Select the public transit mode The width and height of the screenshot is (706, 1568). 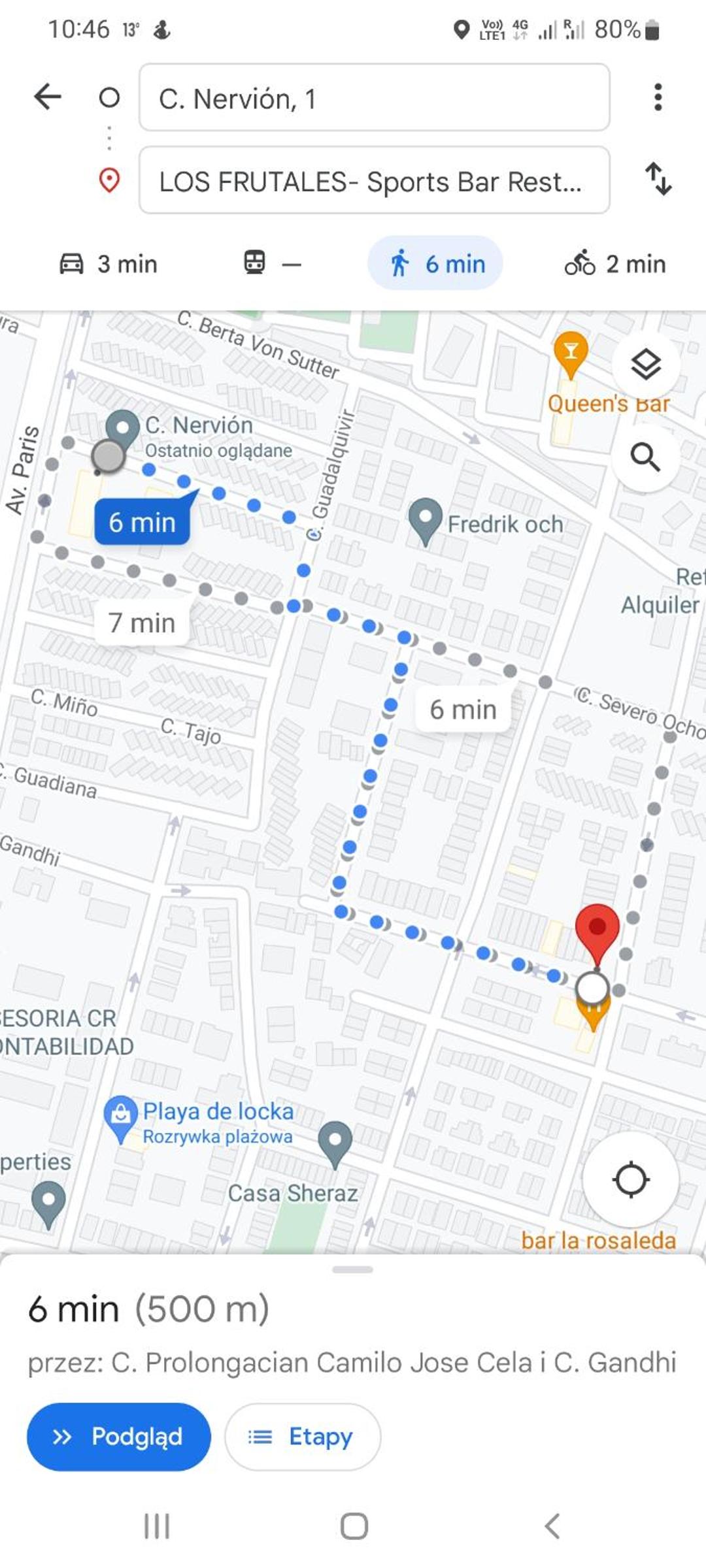(x=273, y=264)
